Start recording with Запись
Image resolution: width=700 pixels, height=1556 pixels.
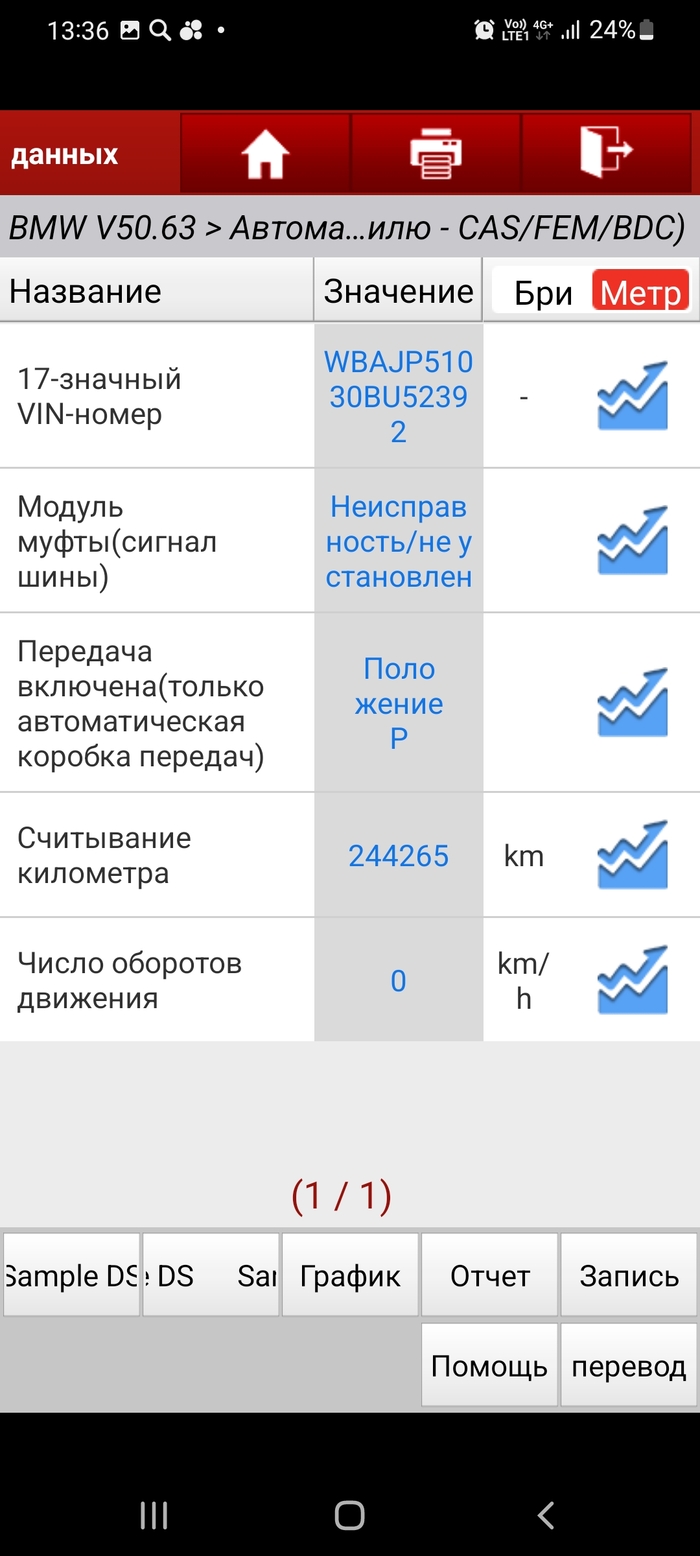pos(629,1276)
